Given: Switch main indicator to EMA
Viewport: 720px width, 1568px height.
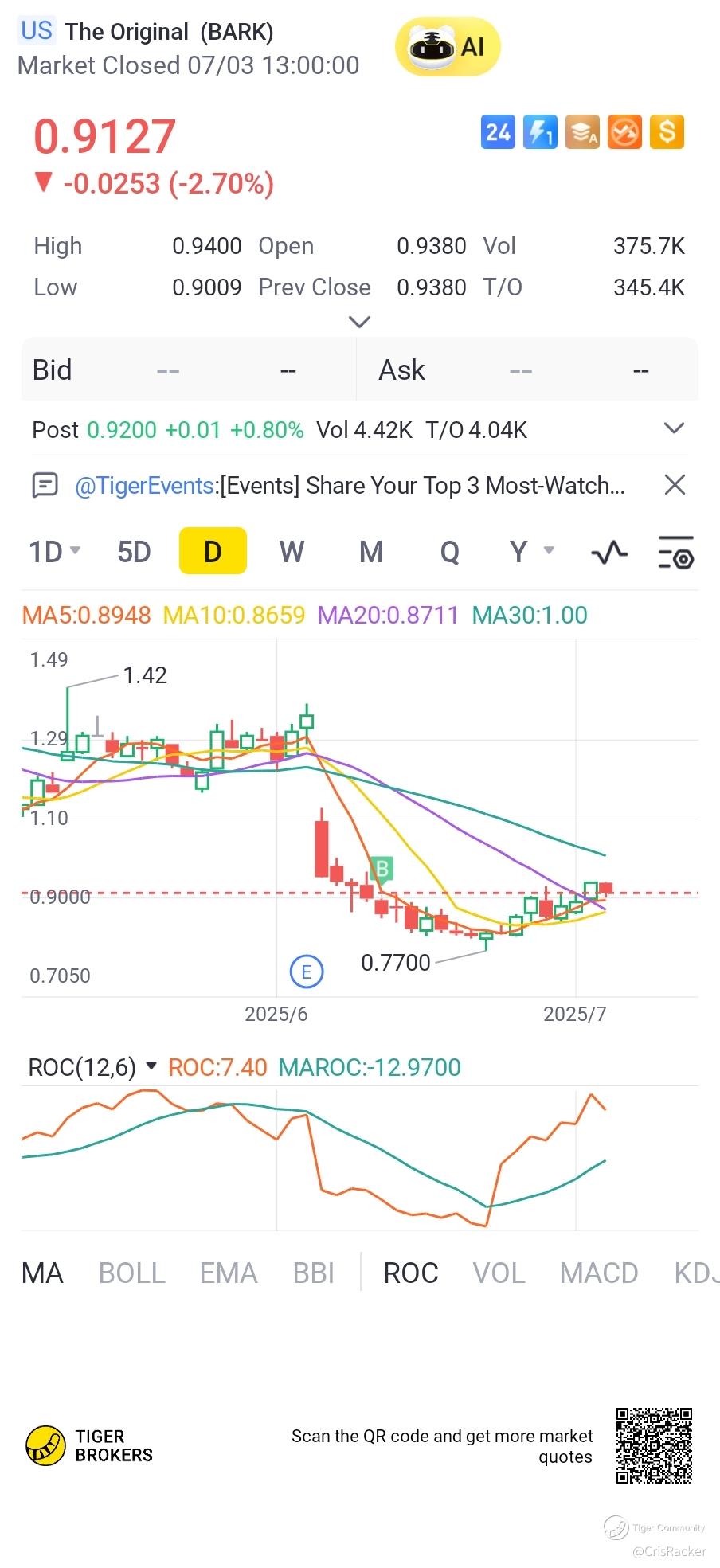Looking at the screenshot, I should point(229,1273).
